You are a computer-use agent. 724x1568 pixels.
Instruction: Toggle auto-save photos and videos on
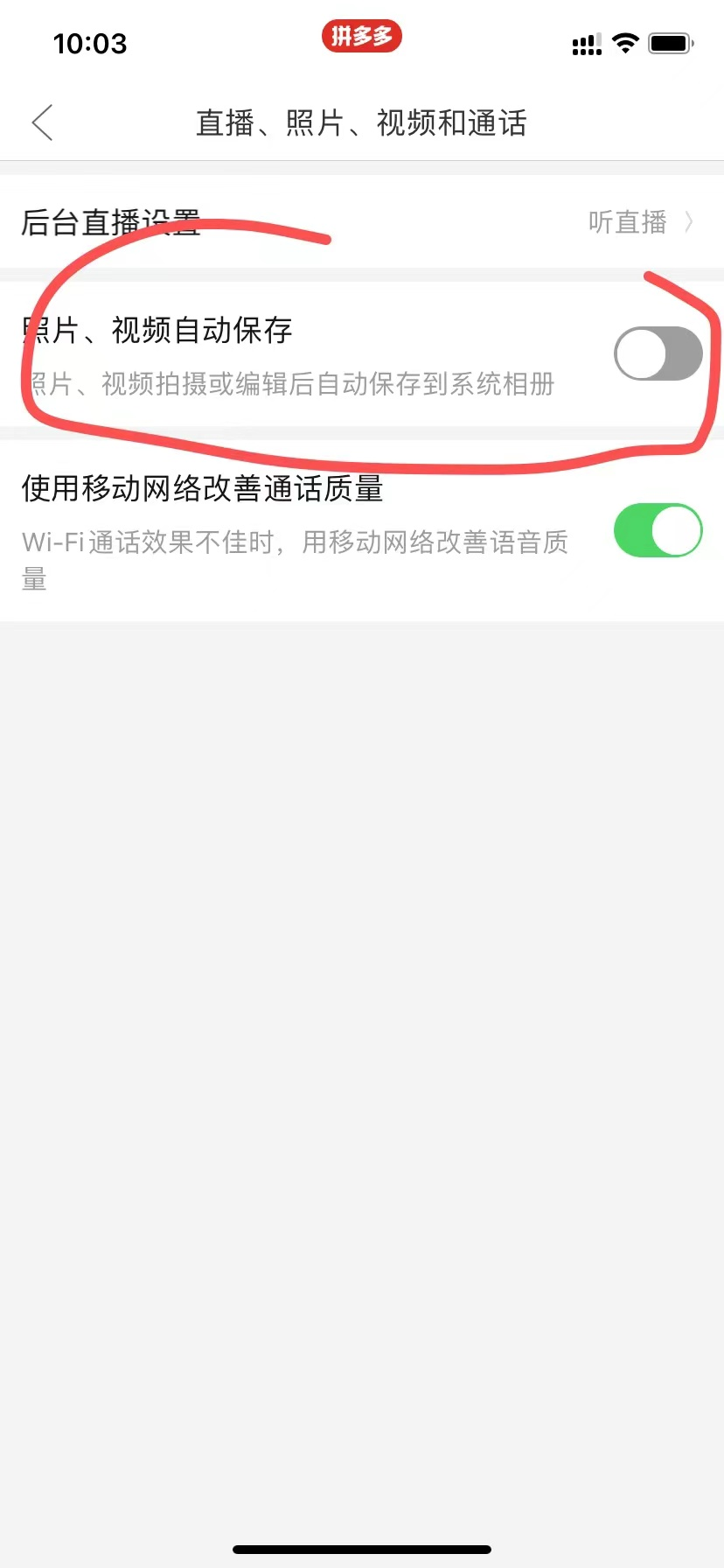pyautogui.click(x=658, y=353)
